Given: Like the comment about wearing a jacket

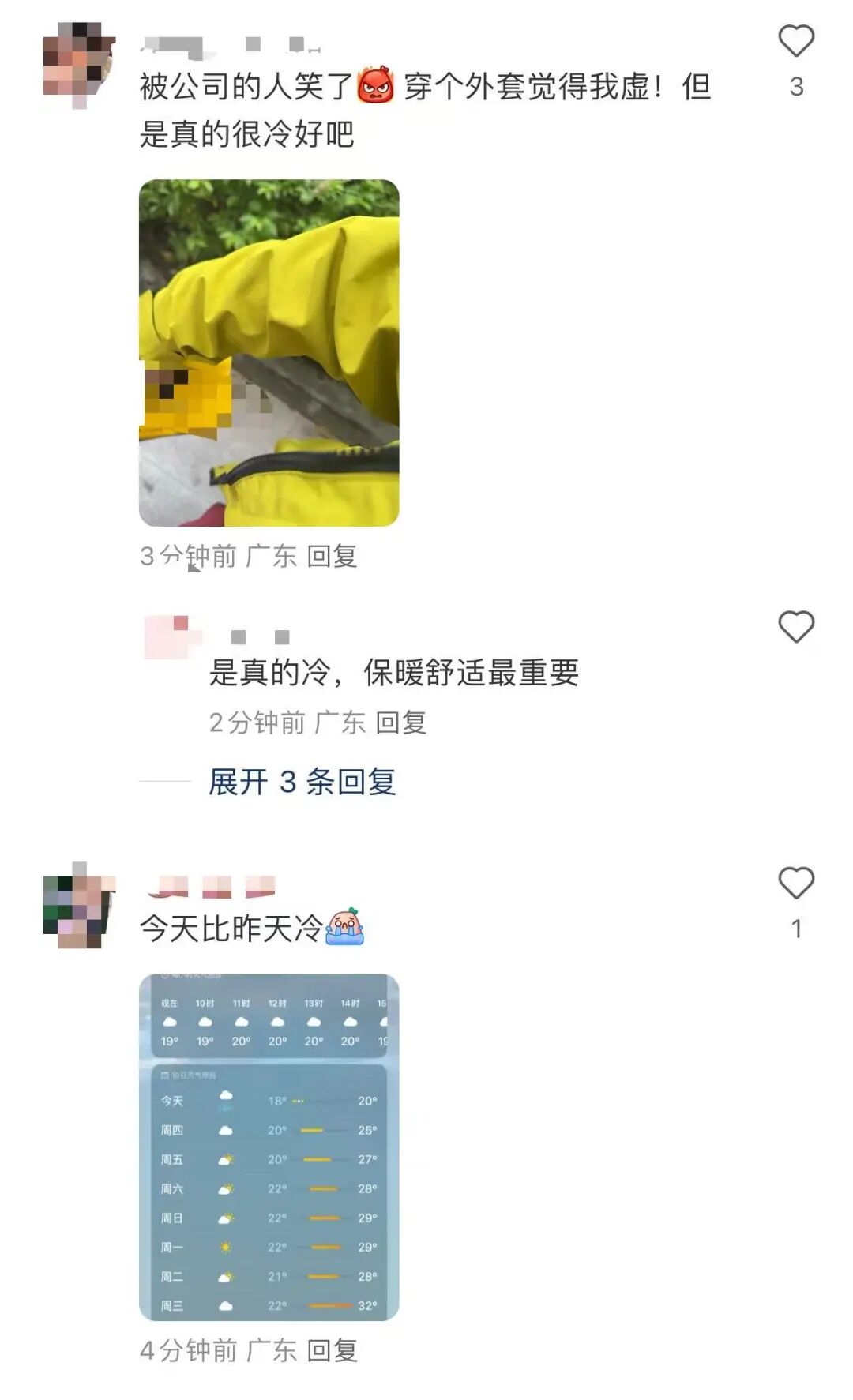Looking at the screenshot, I should (x=795, y=43).
